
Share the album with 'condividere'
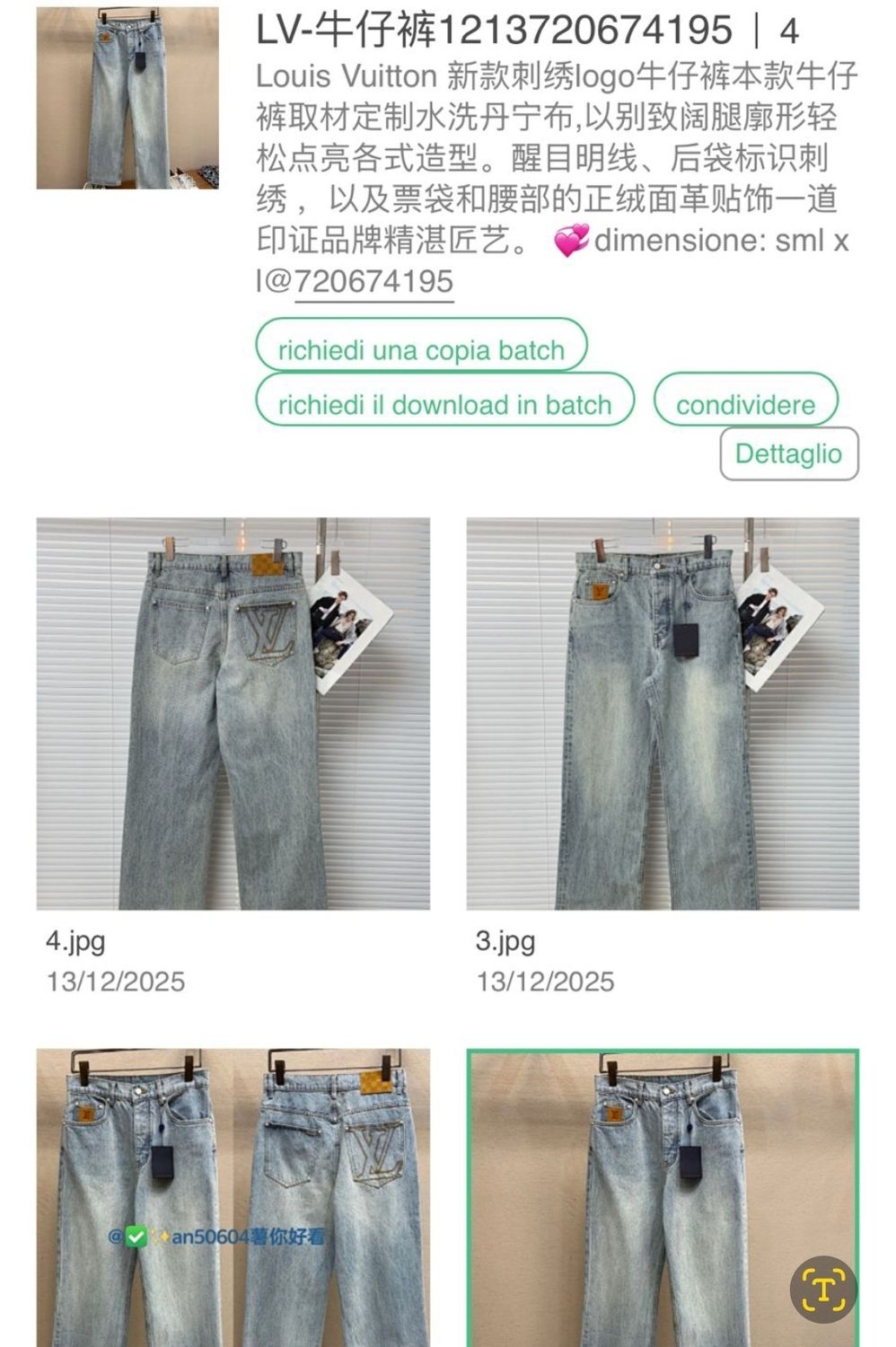tap(745, 403)
